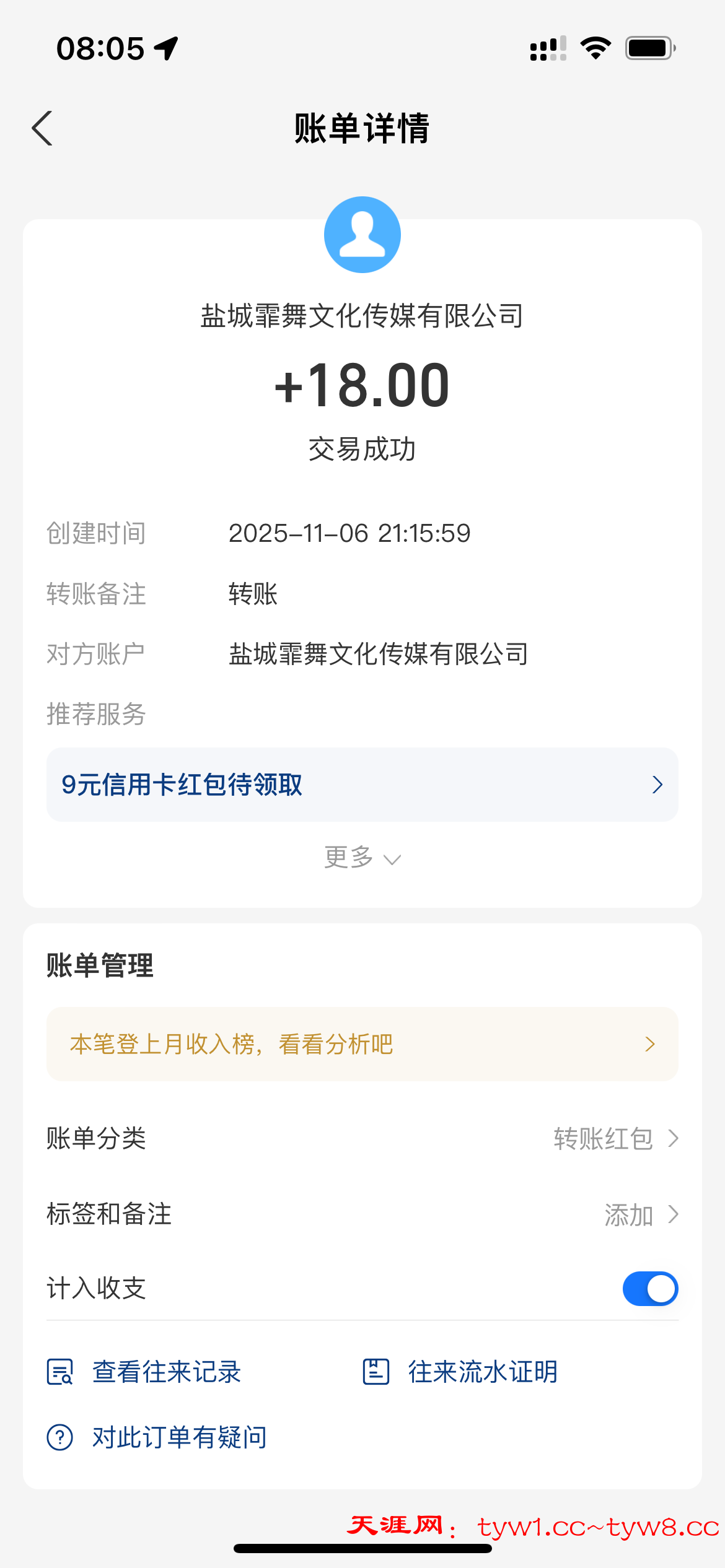Open the 本笔登上月收入榜 analysis banner
725x1568 pixels.
(362, 1044)
